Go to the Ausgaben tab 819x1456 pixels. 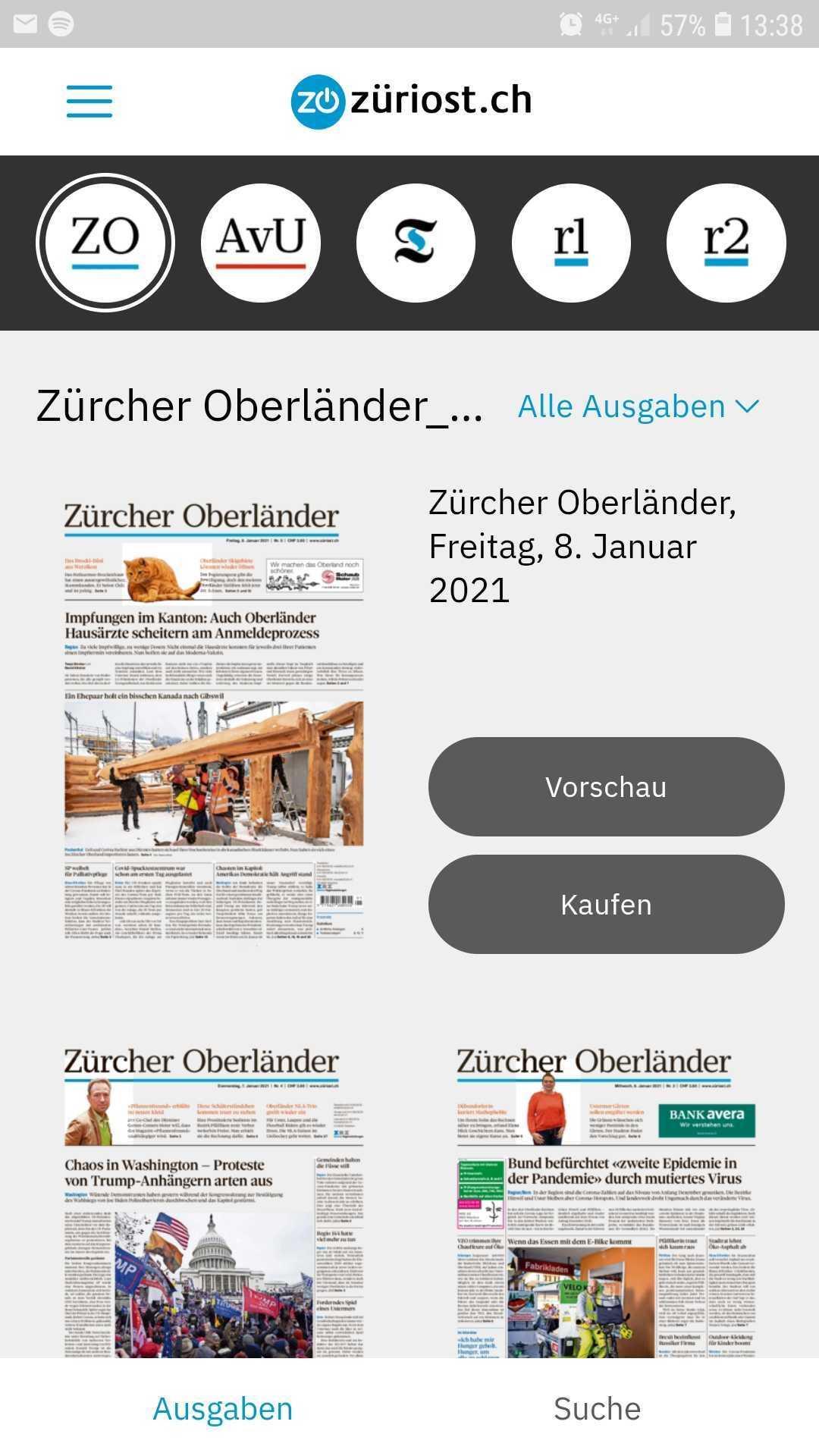(x=223, y=1408)
